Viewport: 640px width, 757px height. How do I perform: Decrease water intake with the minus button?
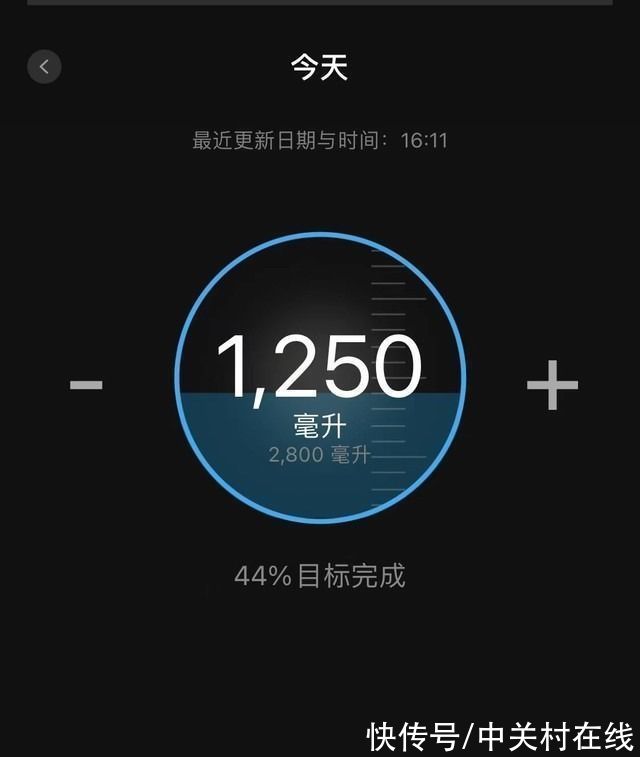[86, 384]
